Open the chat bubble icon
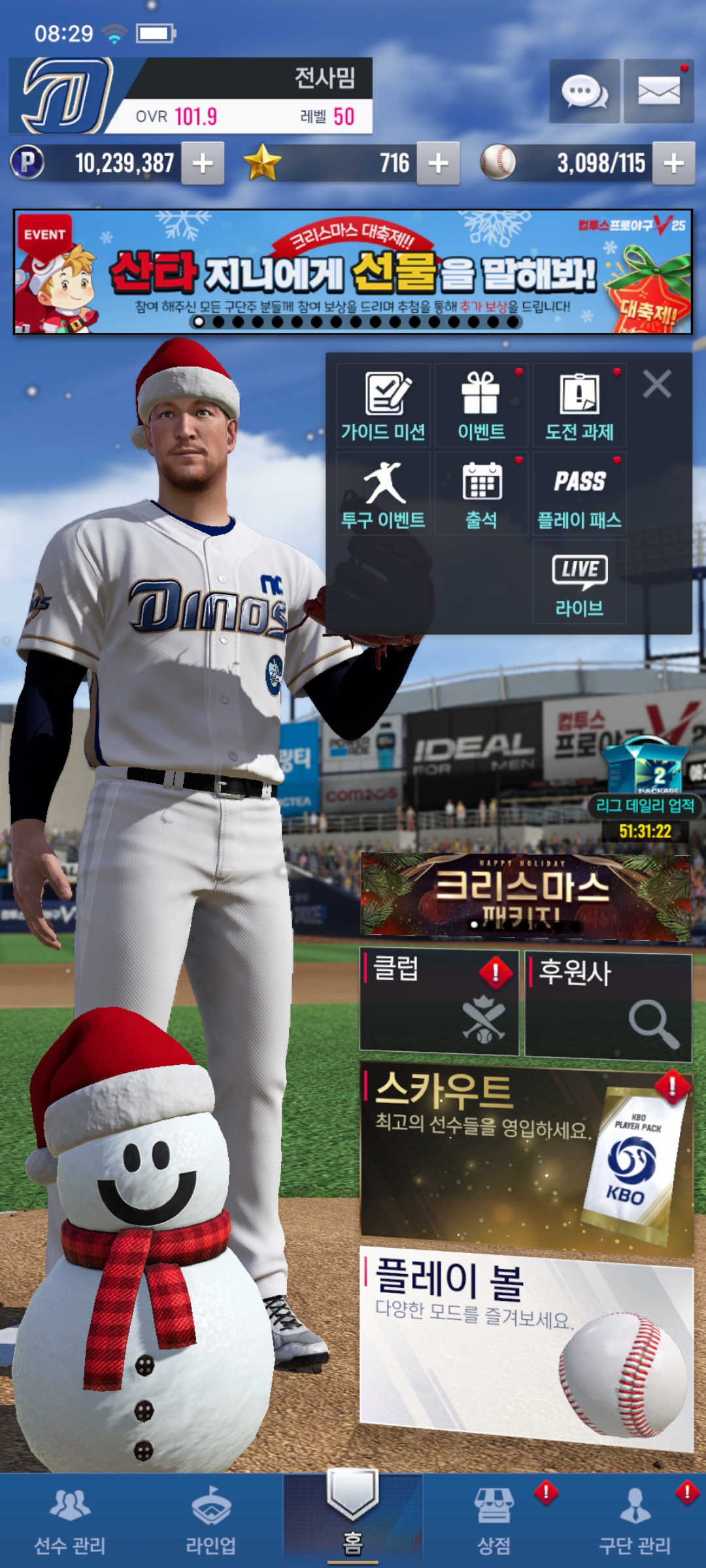The height and width of the screenshot is (1568, 706). pyautogui.click(x=584, y=91)
